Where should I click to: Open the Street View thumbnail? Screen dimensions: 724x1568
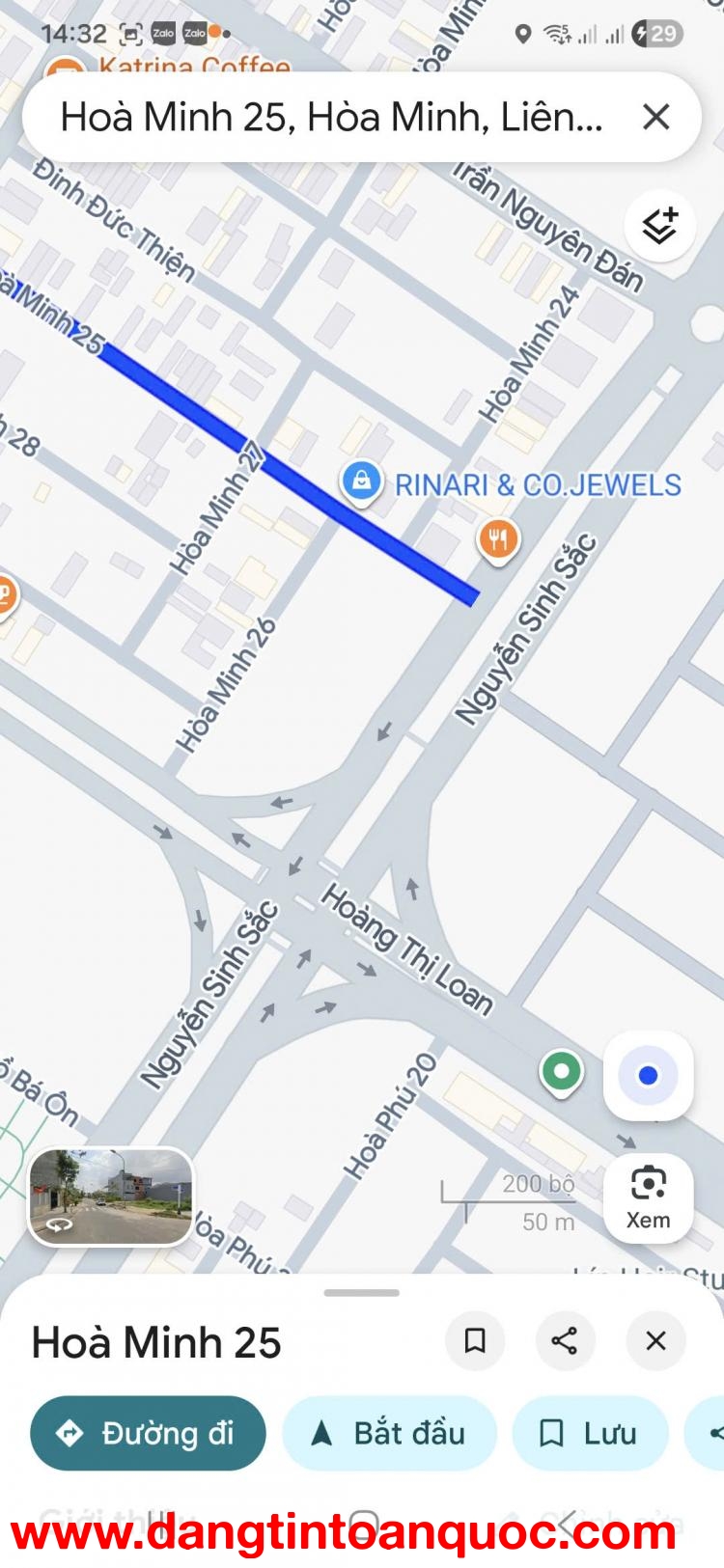110,1197
